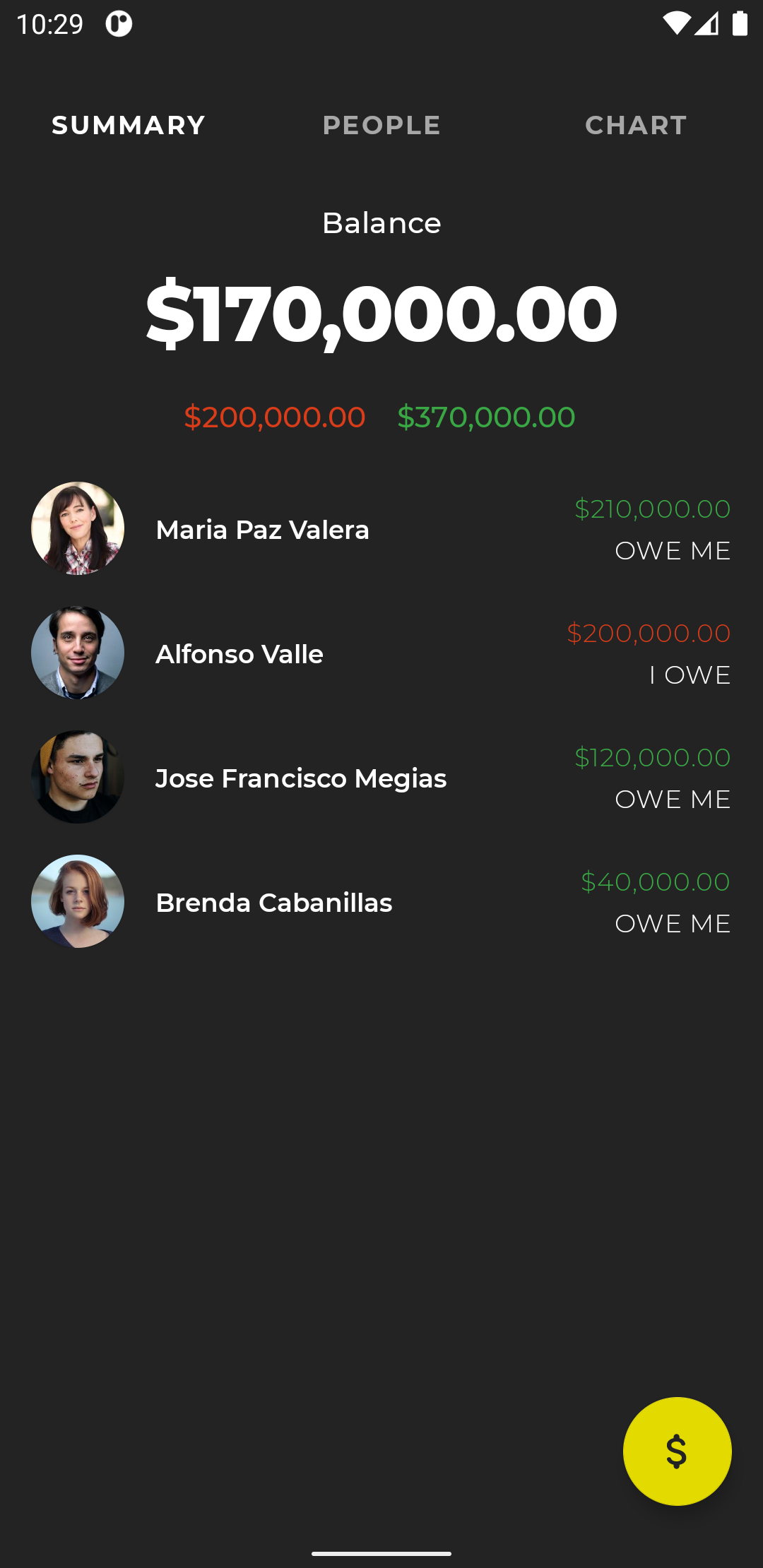
Task: Switch to the Chart tab
Action: click(636, 126)
